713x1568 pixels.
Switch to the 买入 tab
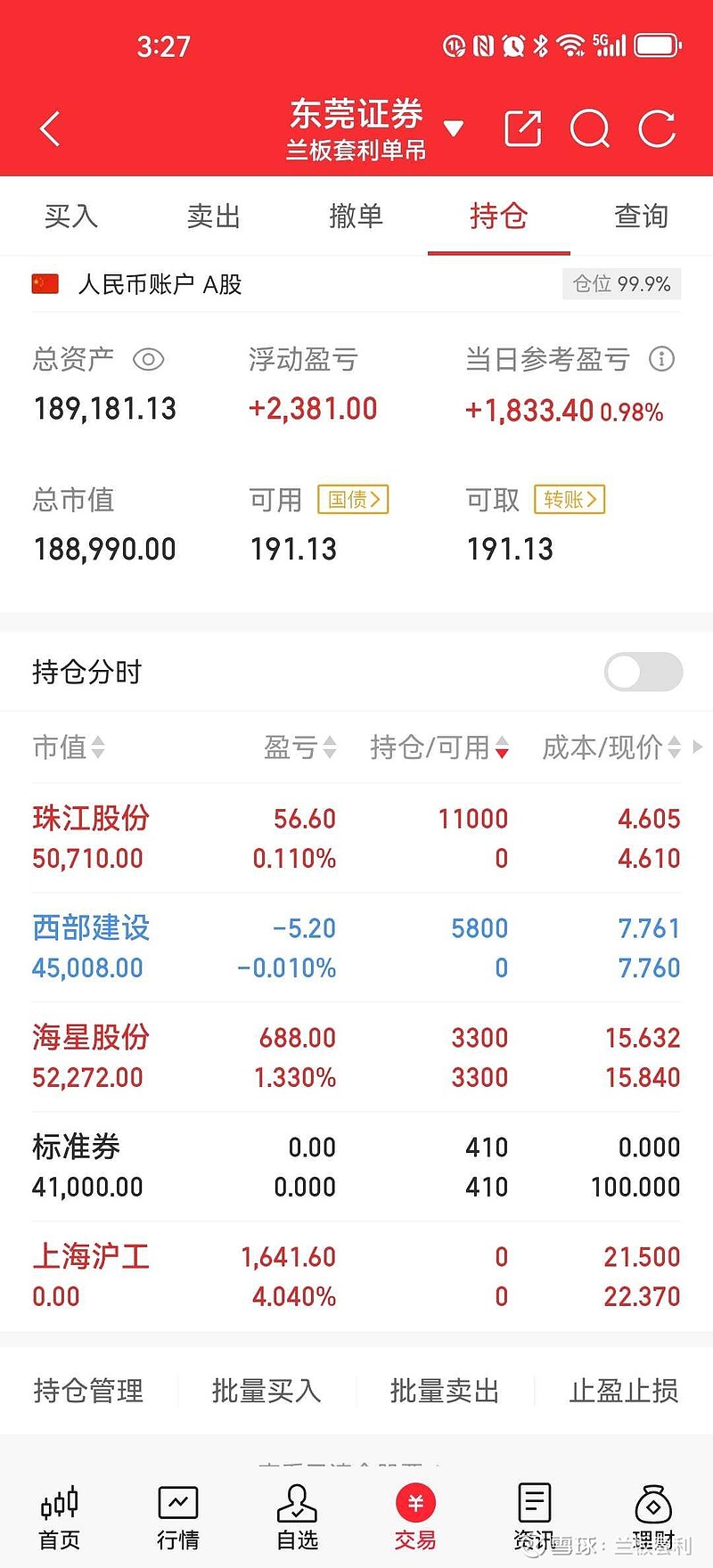pos(71,216)
